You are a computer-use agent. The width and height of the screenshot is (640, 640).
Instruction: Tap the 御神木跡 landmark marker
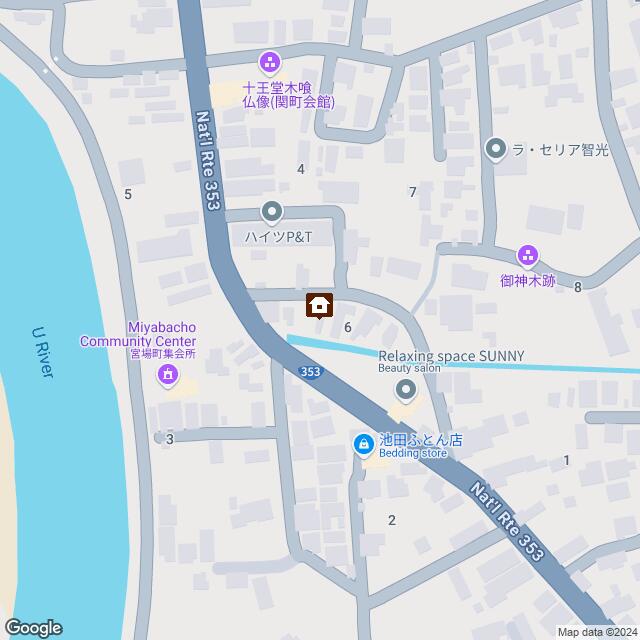click(x=527, y=257)
